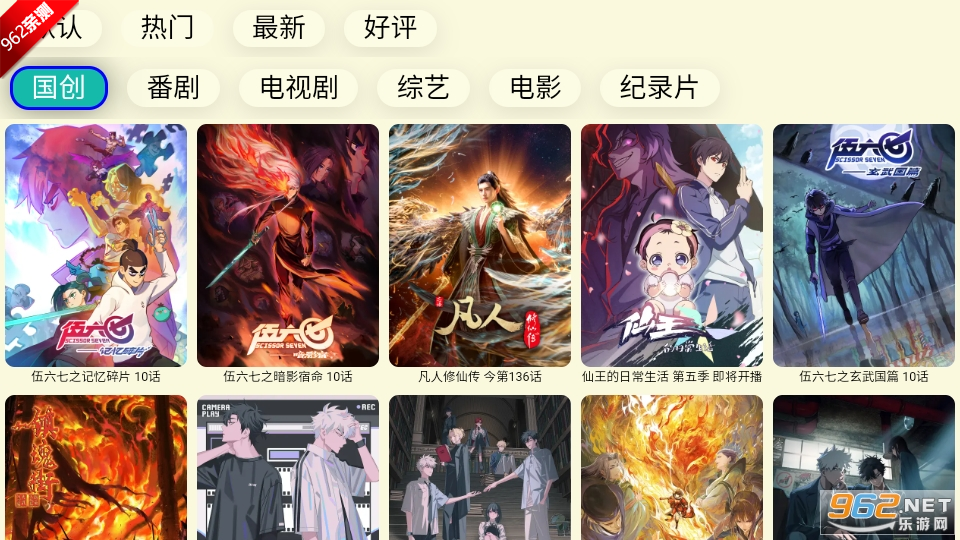960x540 pixels.
Task: Switch to the 电影 category
Action: 535,88
